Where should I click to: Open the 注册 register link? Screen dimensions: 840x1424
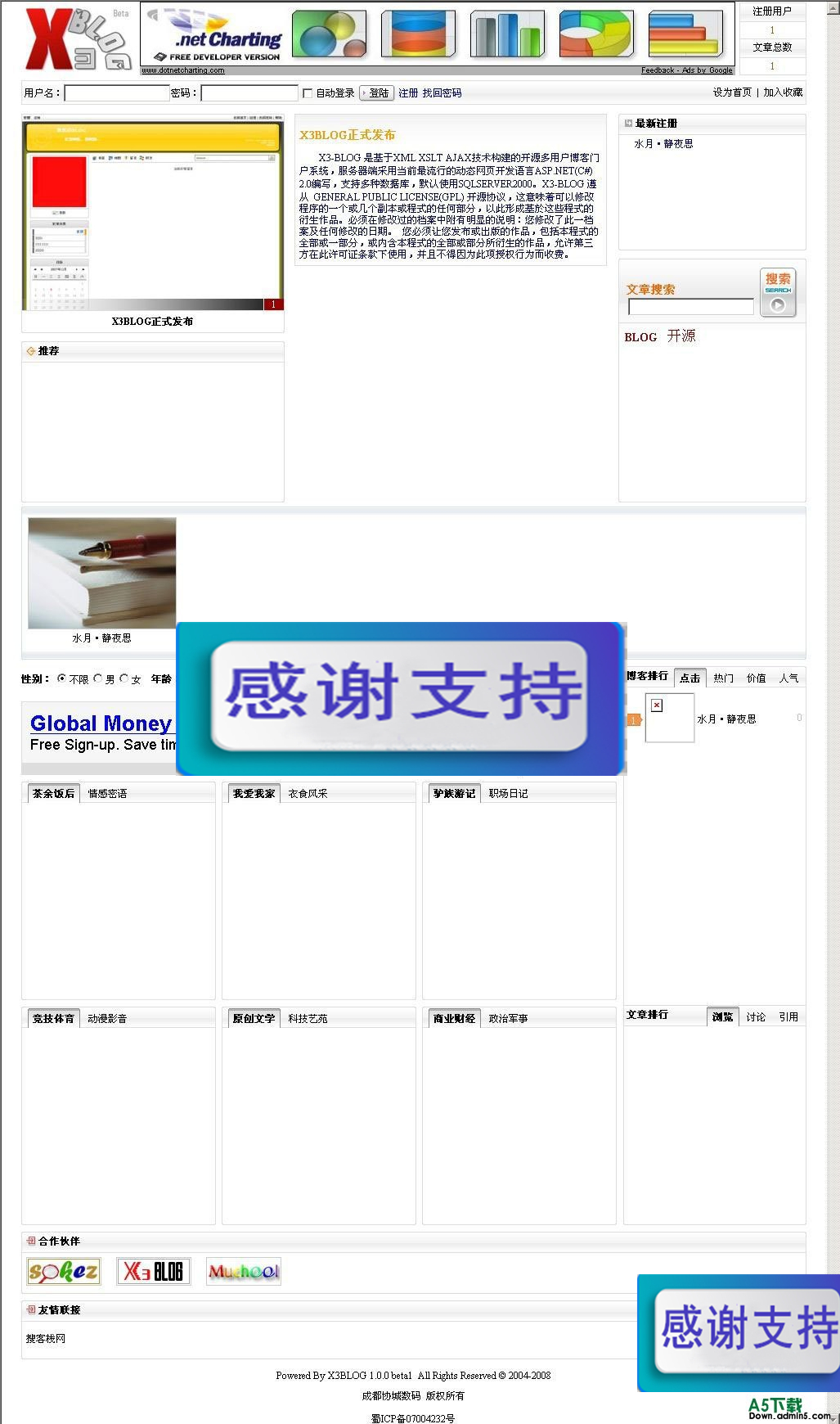407,93
